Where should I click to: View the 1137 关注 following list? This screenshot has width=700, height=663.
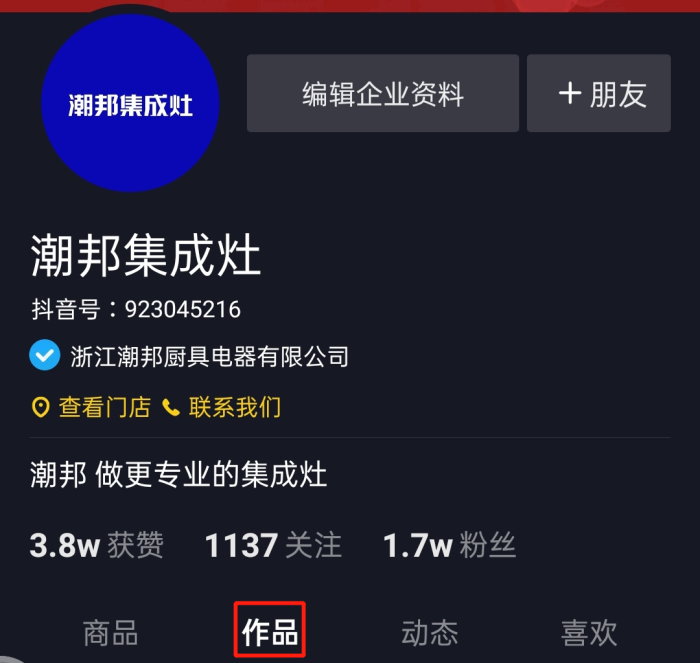273,545
